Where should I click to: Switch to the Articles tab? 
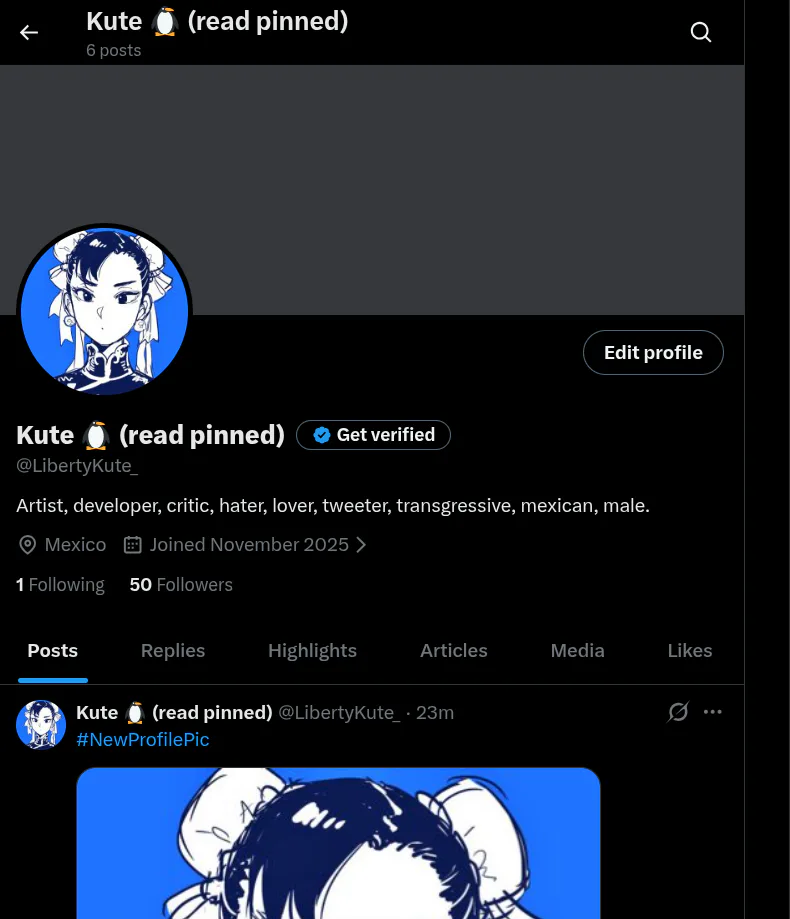tap(453, 651)
